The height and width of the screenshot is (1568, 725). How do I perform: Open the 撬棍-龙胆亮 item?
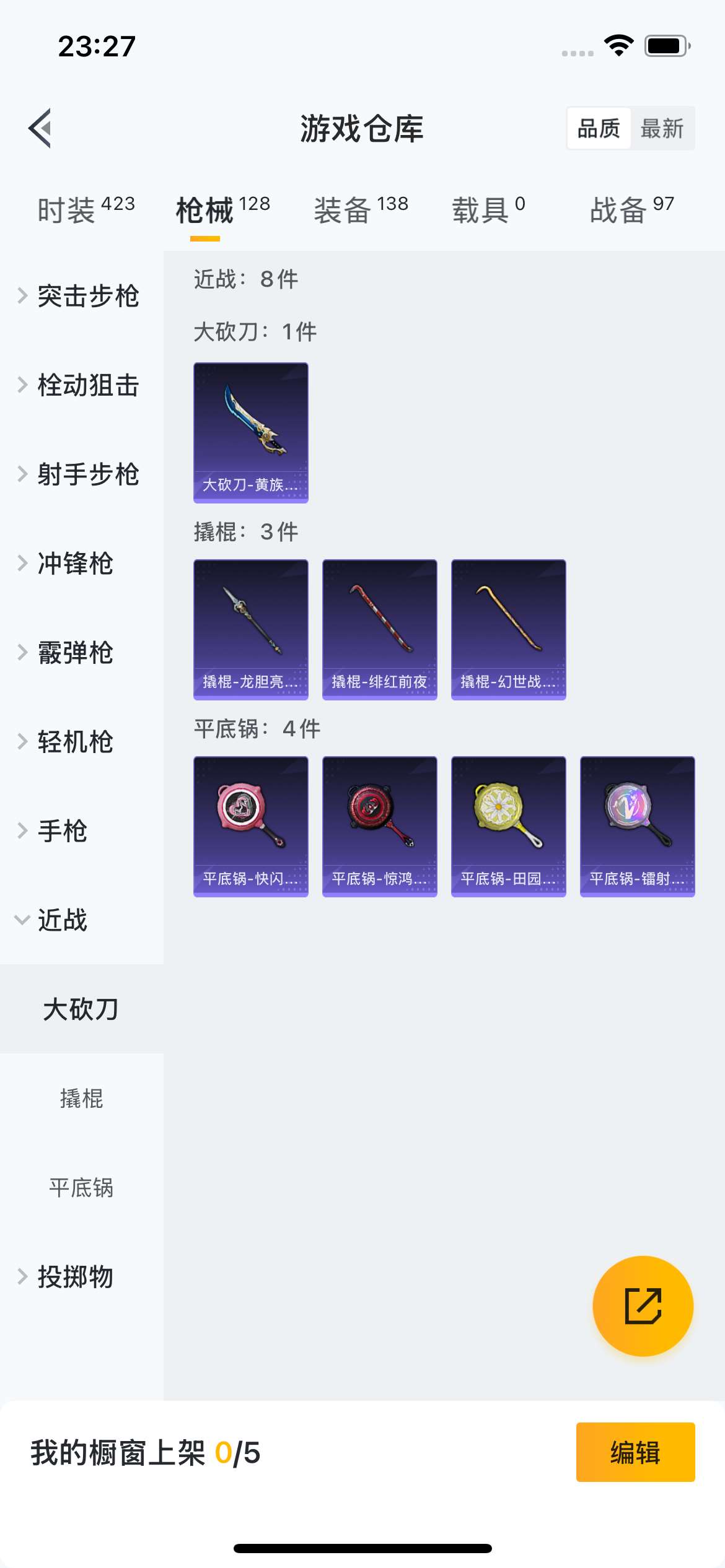pos(250,629)
